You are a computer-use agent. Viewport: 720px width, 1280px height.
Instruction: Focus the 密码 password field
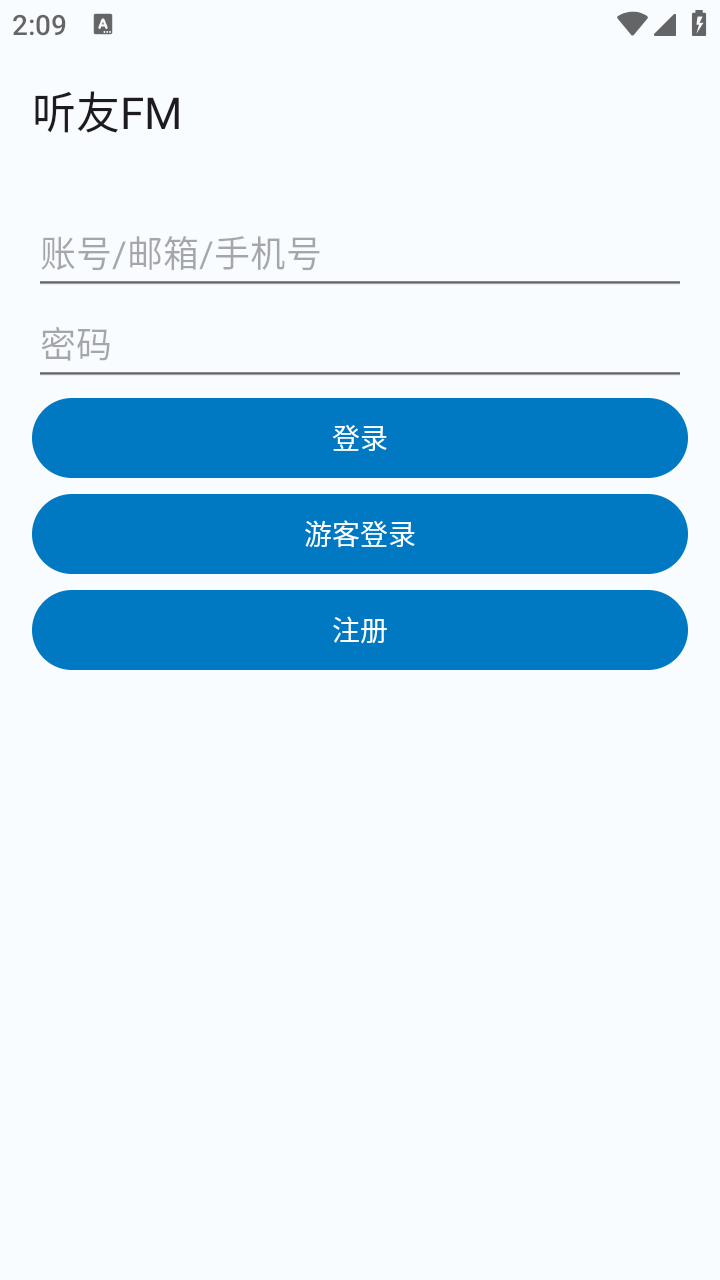[x=360, y=346]
